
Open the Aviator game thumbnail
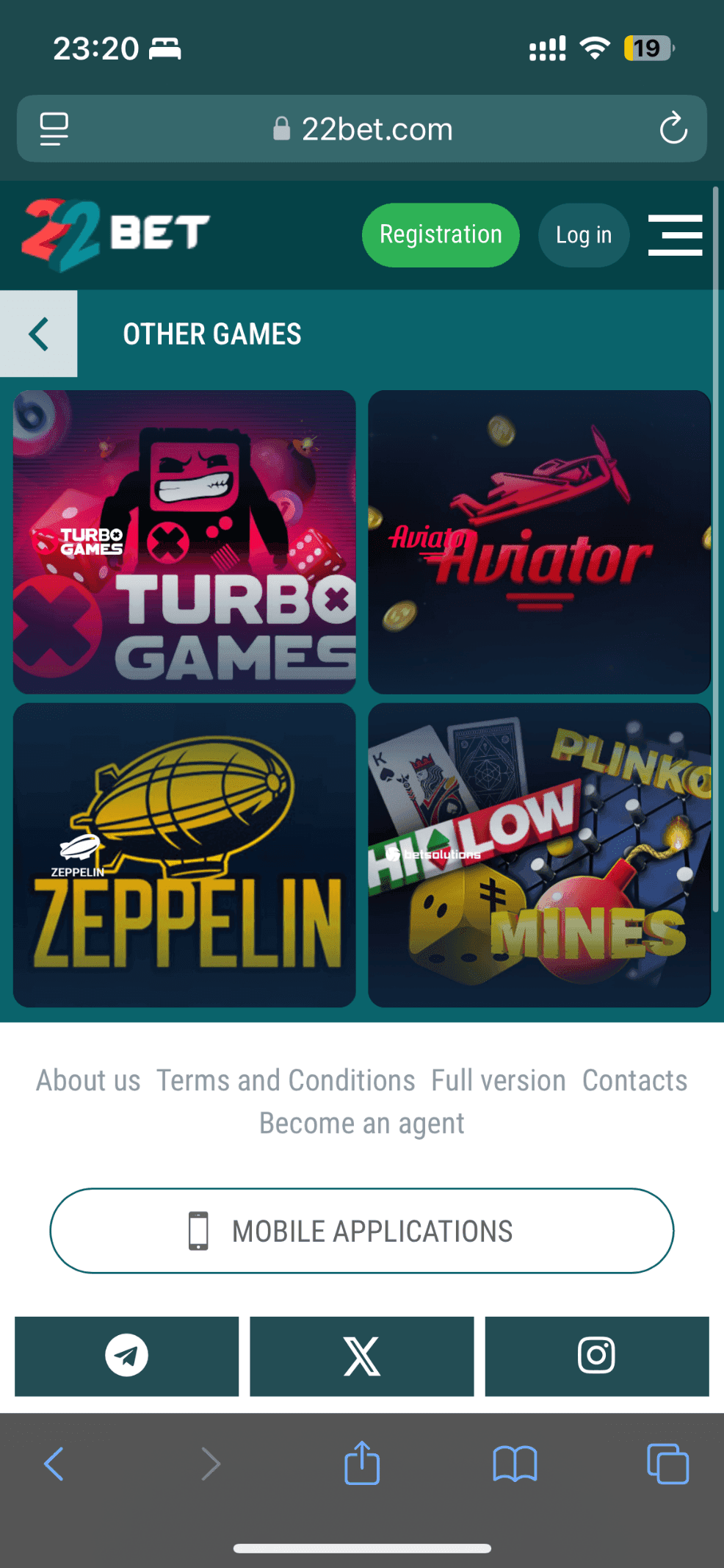pos(539,542)
